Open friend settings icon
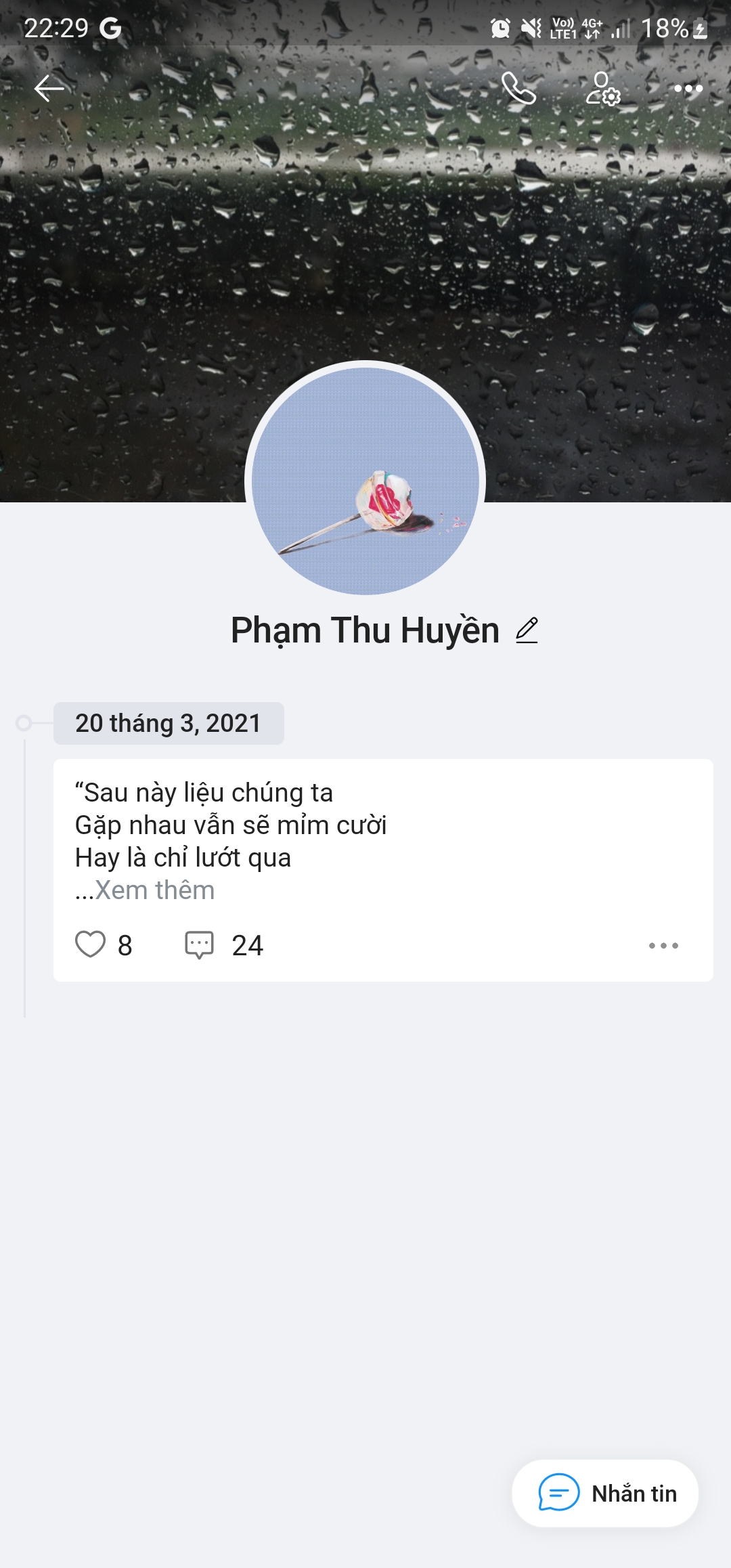 pyautogui.click(x=602, y=89)
